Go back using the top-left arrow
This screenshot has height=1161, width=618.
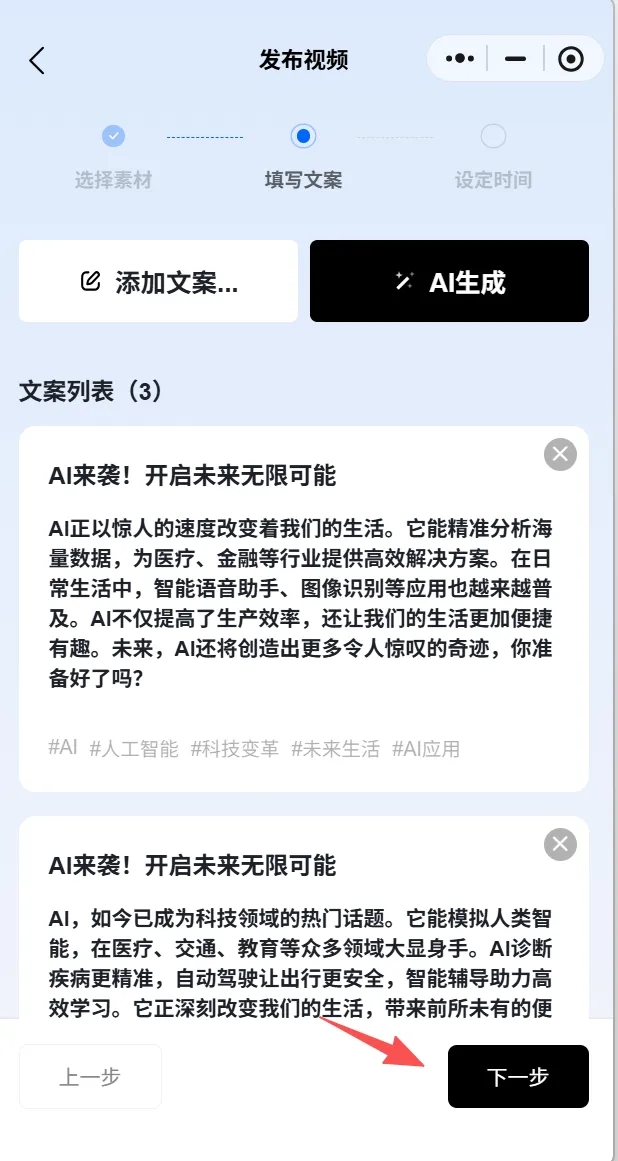pyautogui.click(x=37, y=60)
